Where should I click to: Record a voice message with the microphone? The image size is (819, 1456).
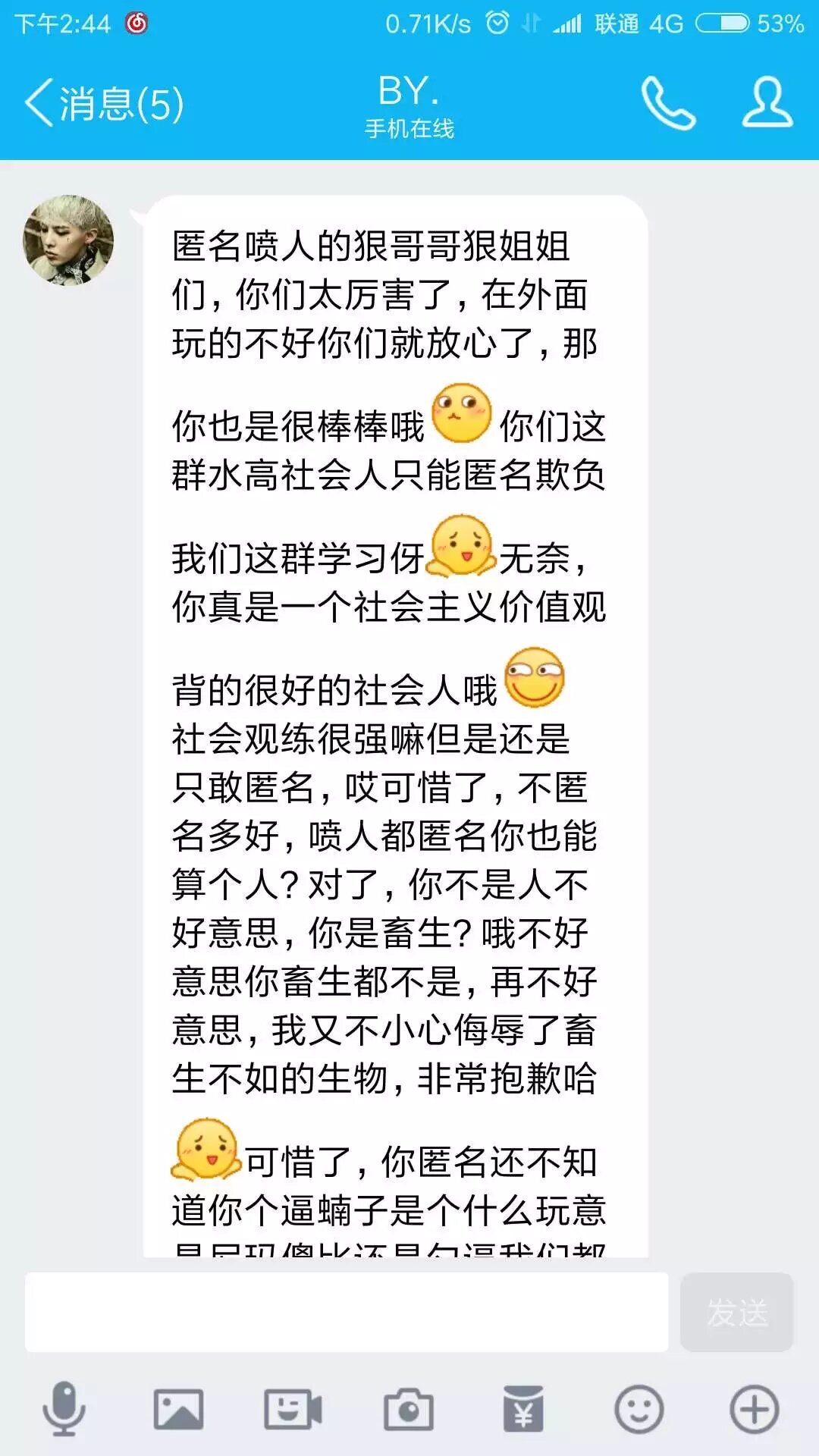(x=64, y=1410)
